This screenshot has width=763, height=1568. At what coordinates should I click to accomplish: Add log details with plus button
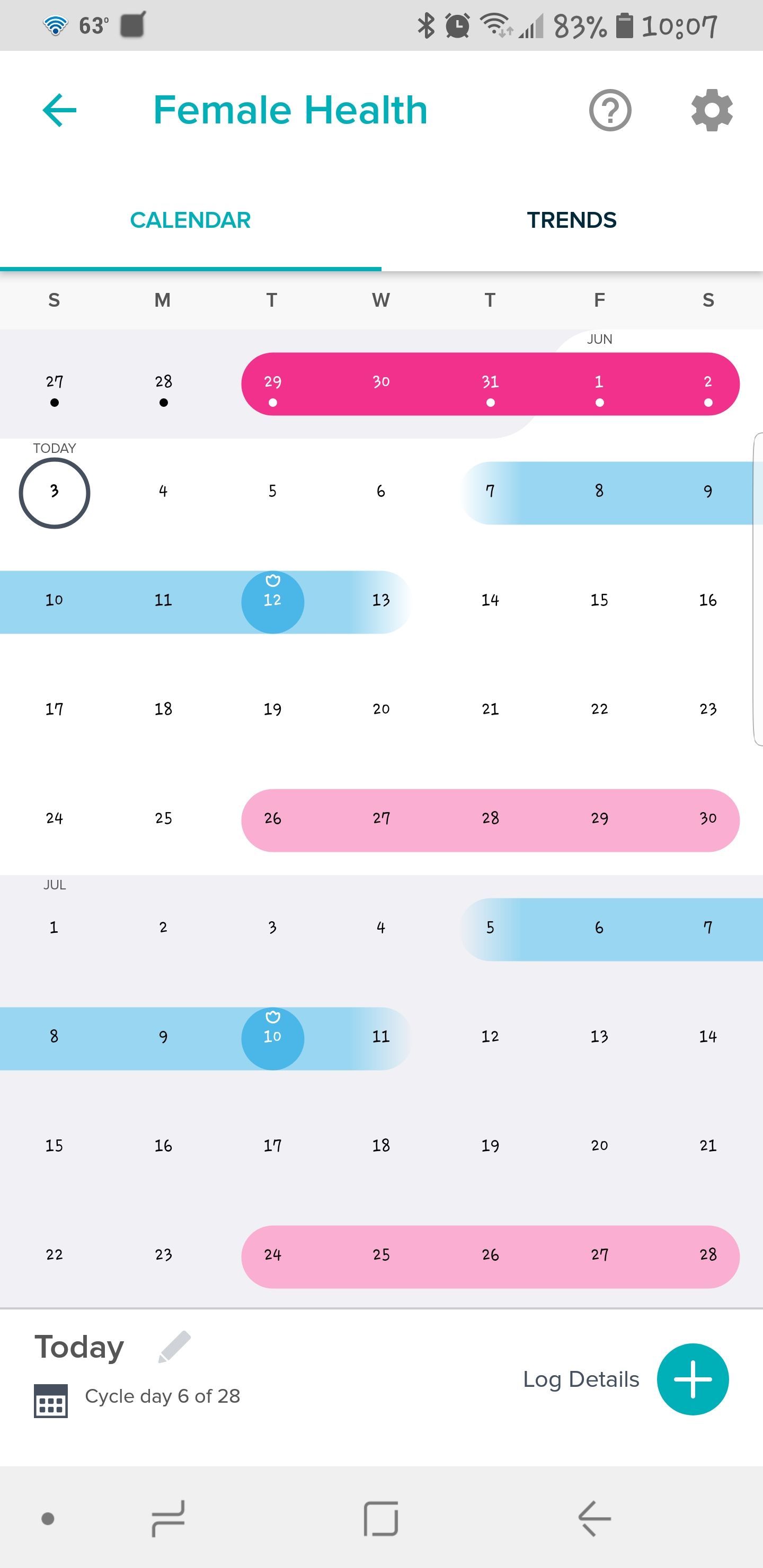tap(693, 1379)
